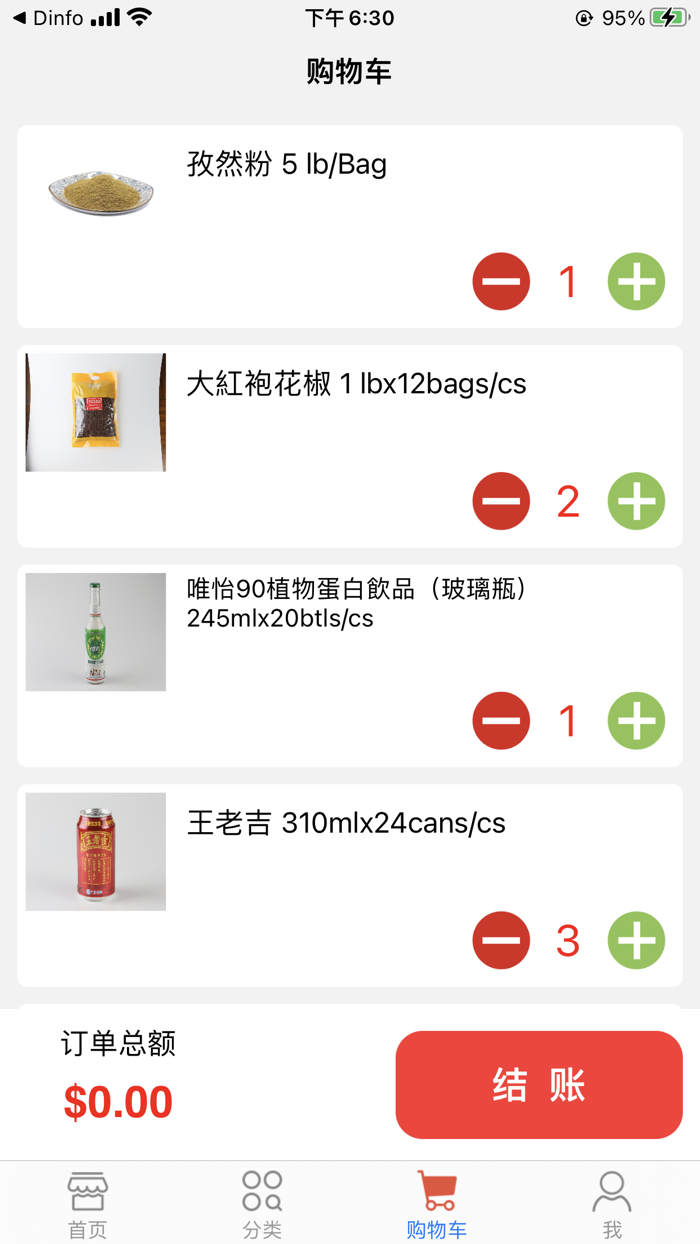Open the 我 profile tab
The height and width of the screenshot is (1244, 700).
[612, 1204]
